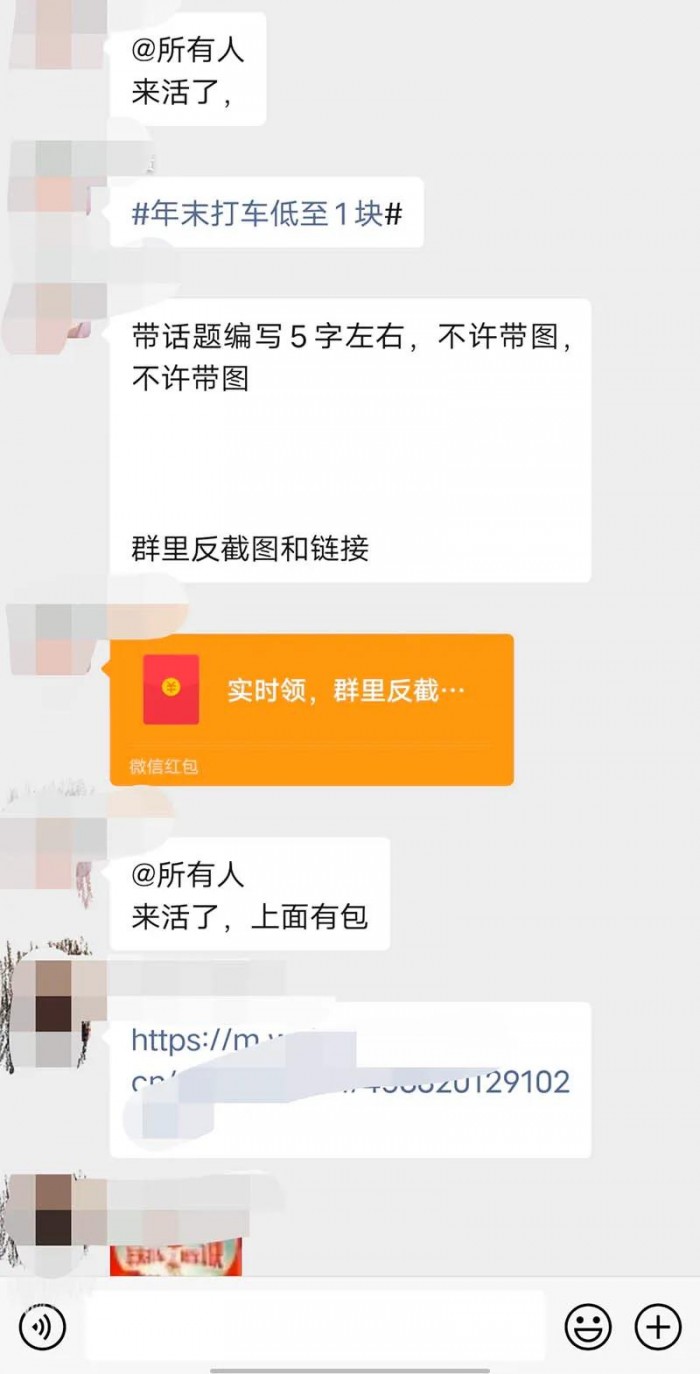Open the emoji picker
This screenshot has width=700, height=1374.
(x=588, y=1327)
